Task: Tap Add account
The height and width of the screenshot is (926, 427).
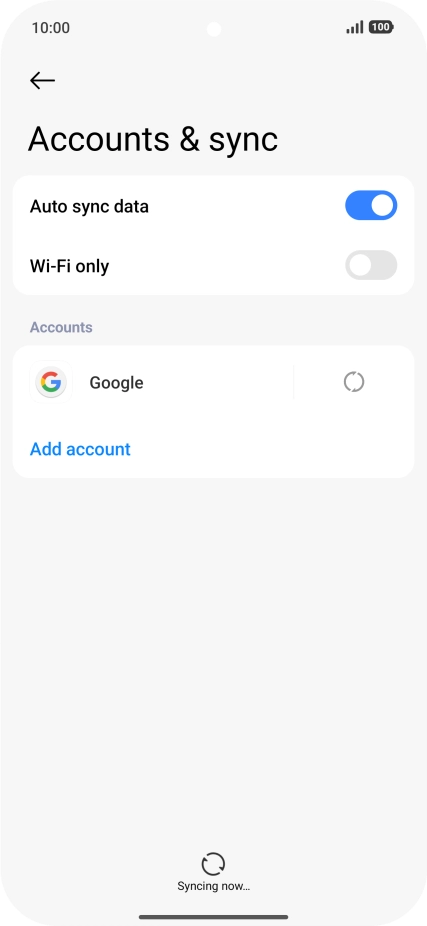Action: click(x=80, y=449)
